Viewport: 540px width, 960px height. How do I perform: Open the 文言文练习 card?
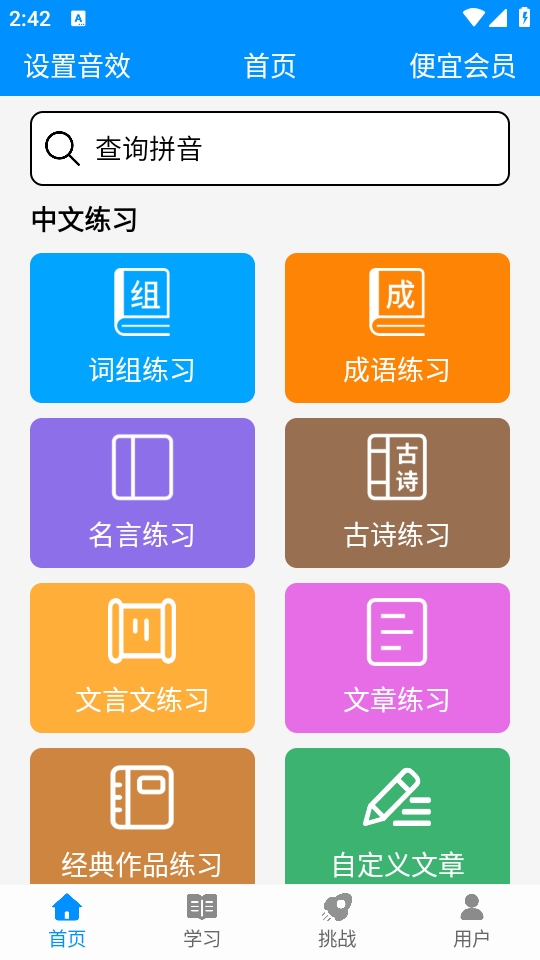coord(142,658)
